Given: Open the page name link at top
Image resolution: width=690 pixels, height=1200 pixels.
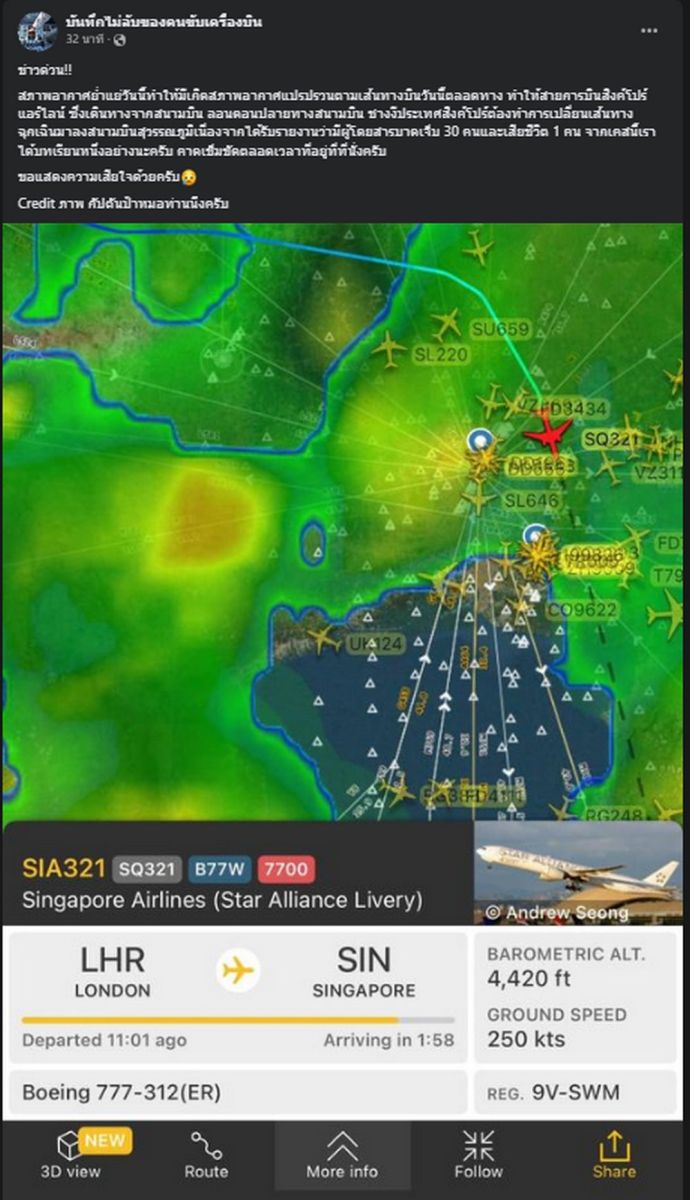Looking at the screenshot, I should 163,21.
